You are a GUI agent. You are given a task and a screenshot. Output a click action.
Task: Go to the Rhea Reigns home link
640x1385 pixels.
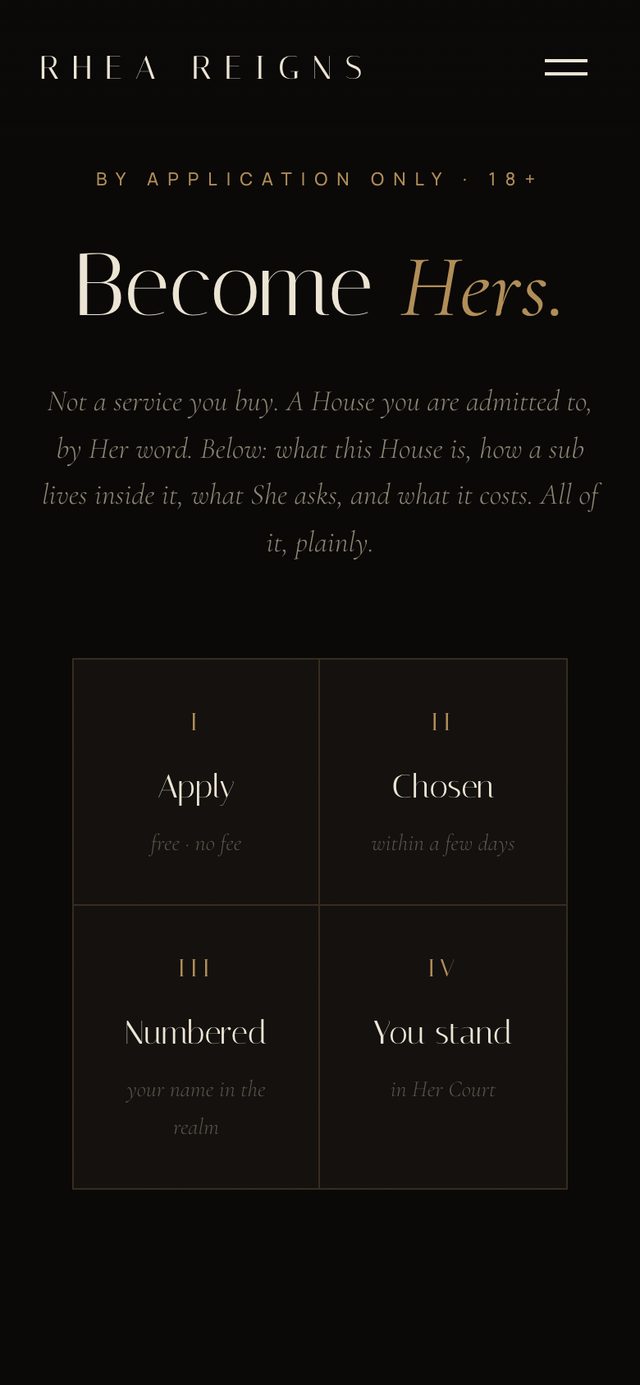point(201,67)
